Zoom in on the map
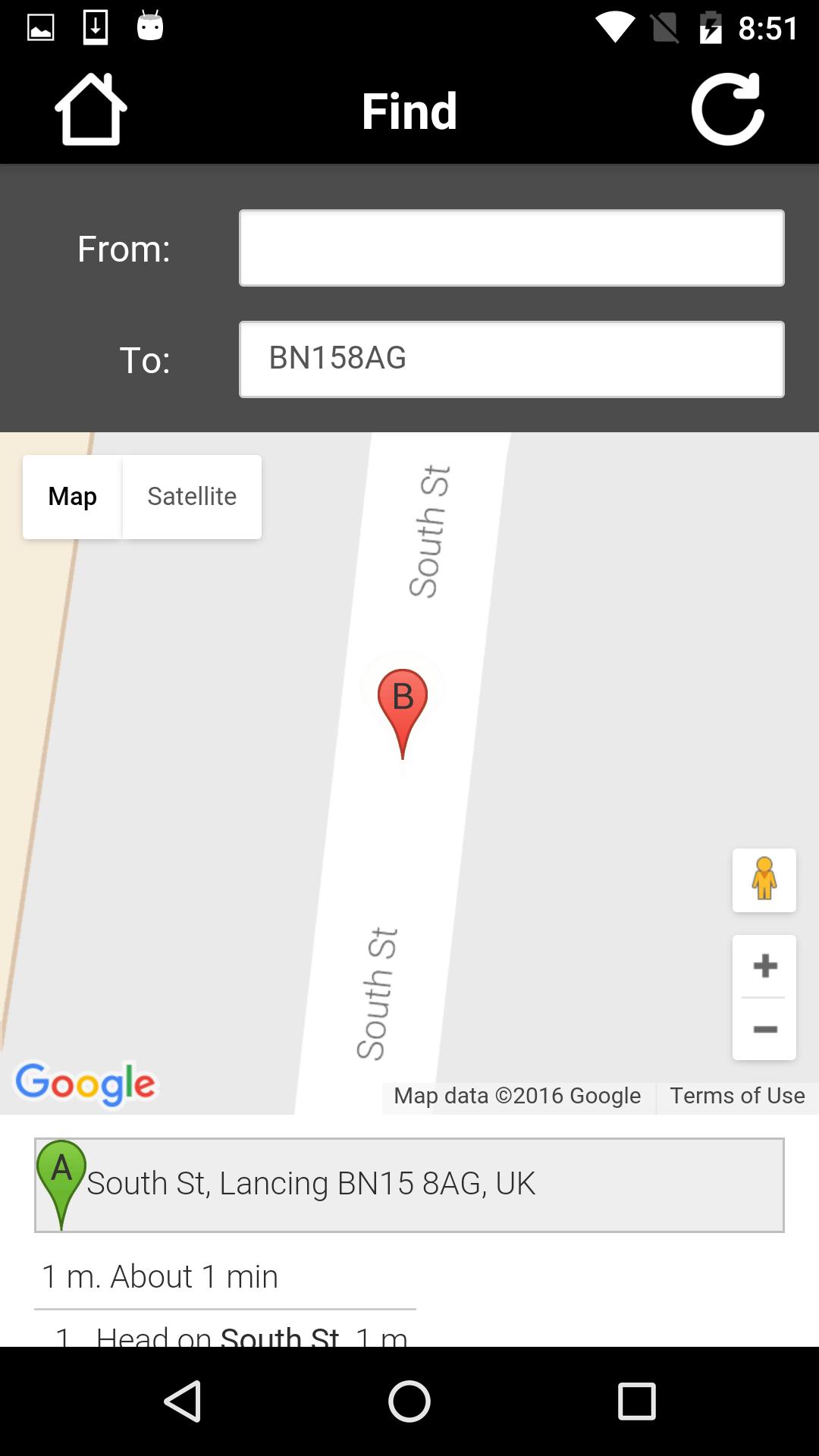This screenshot has height=1456, width=819. click(x=764, y=966)
